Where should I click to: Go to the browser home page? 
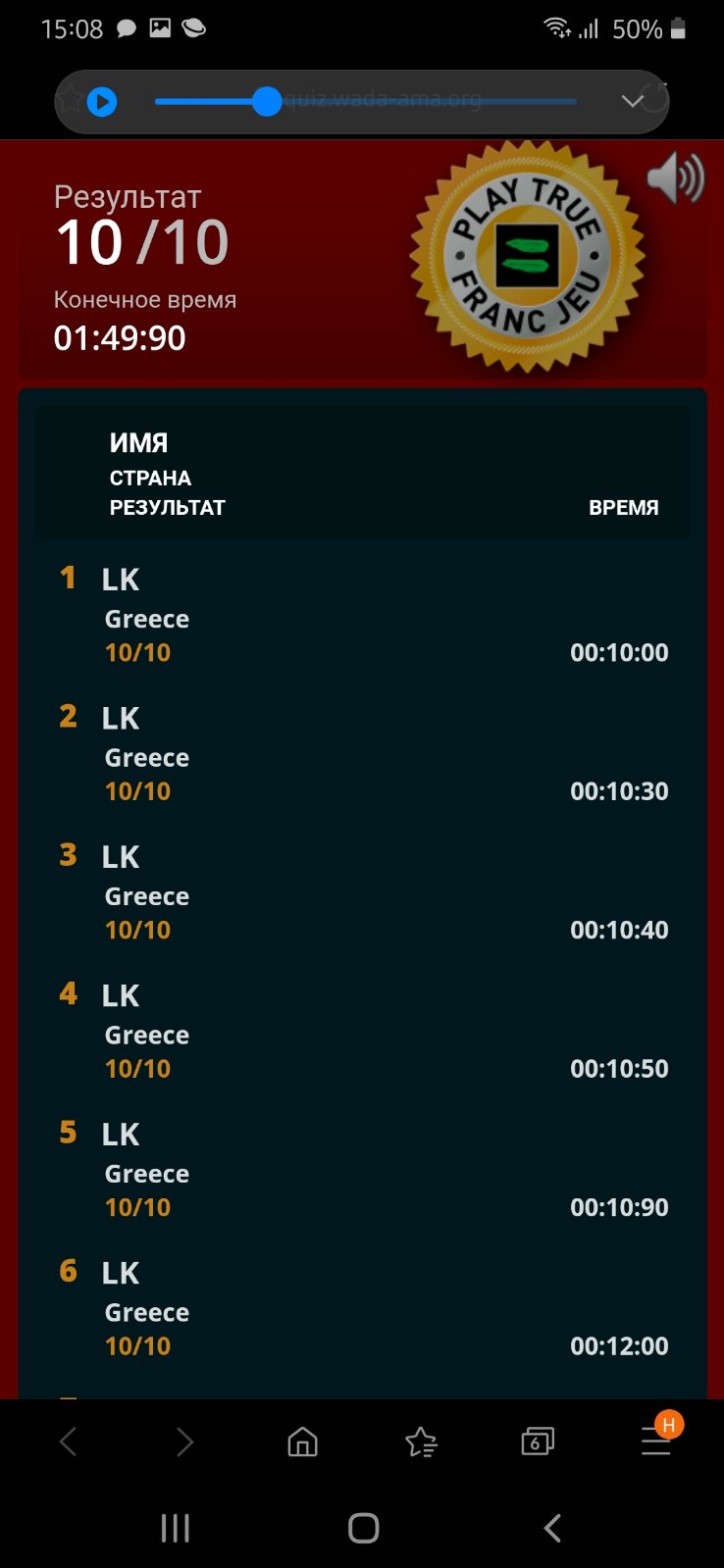[302, 1441]
